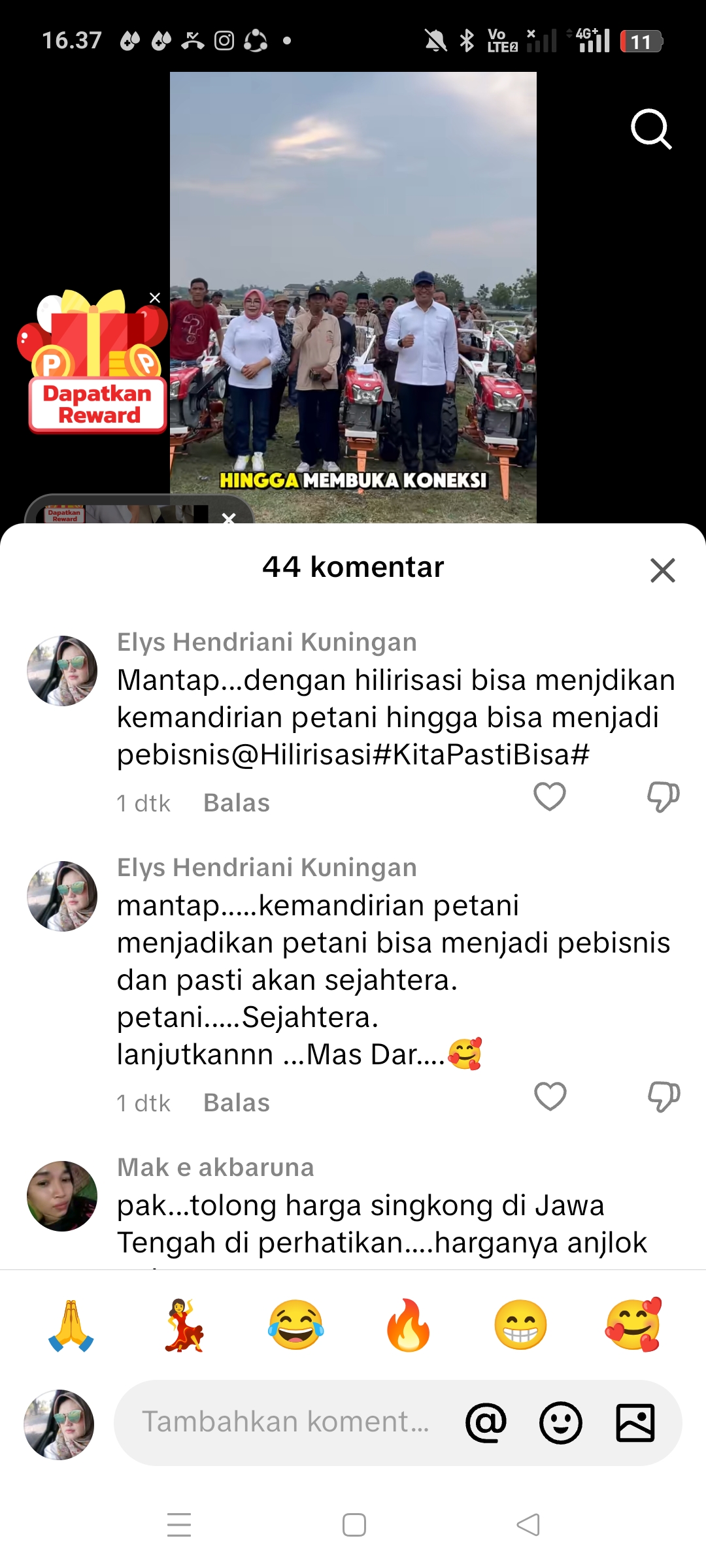The image size is (706, 1568).
Task: Like the comment starting with "Mantap...dengan hilirisasi"
Action: pyautogui.click(x=550, y=796)
